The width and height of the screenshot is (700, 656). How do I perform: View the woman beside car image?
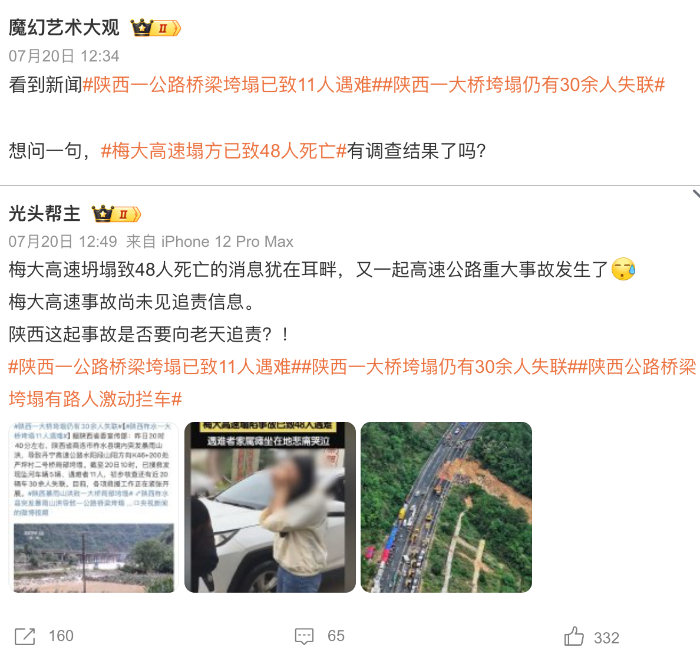tap(270, 507)
